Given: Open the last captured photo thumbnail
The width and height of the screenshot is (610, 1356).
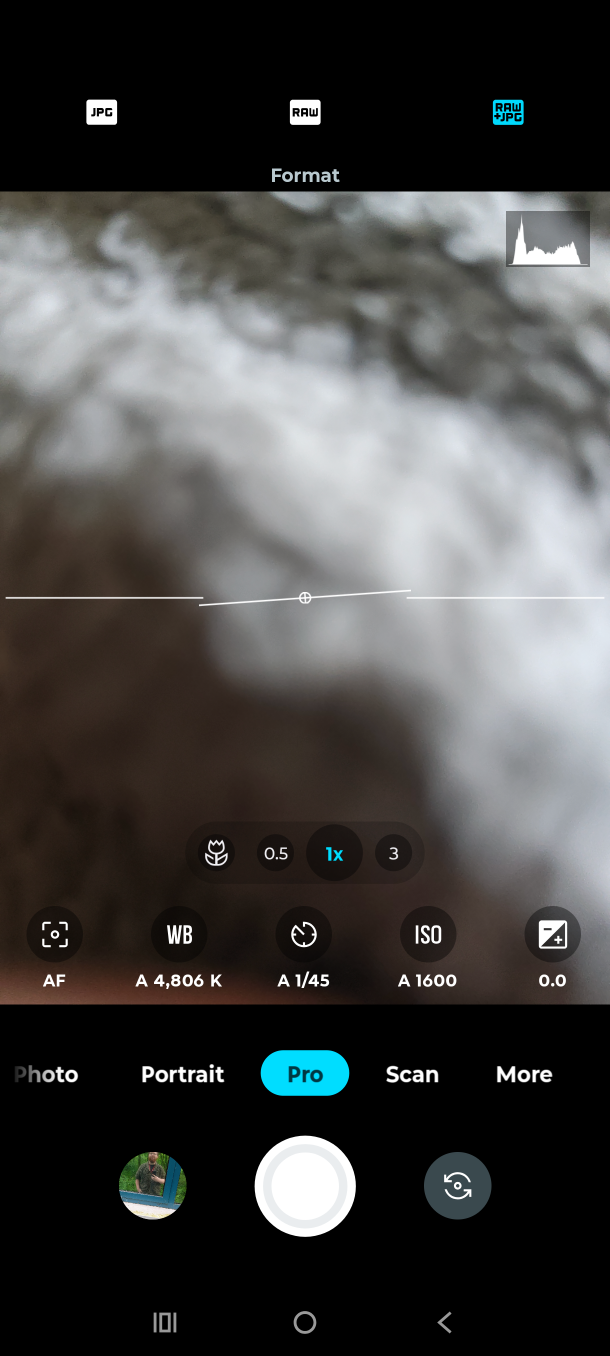Looking at the screenshot, I should coord(153,1186).
